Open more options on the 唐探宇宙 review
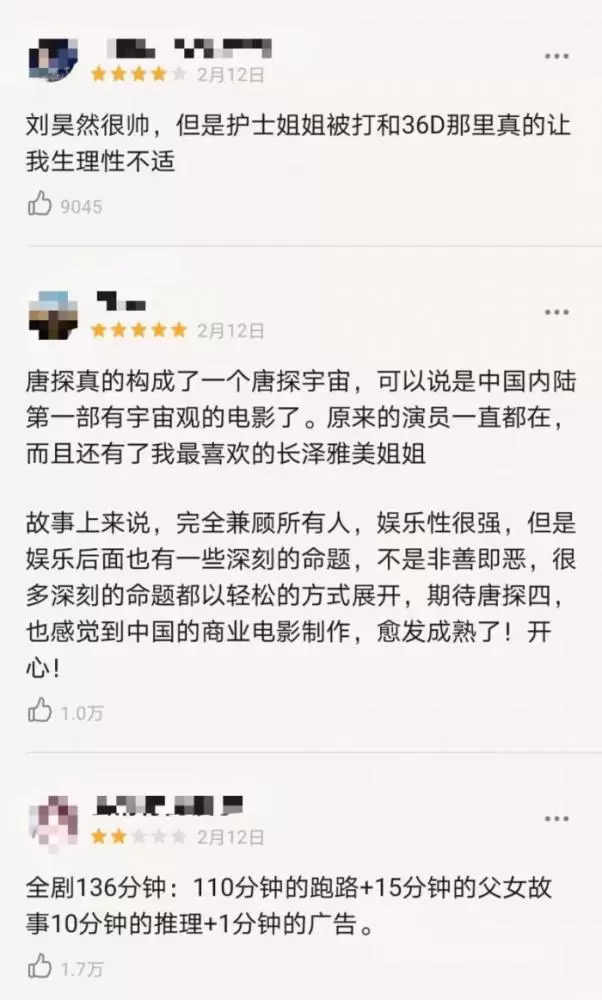 tap(556, 312)
